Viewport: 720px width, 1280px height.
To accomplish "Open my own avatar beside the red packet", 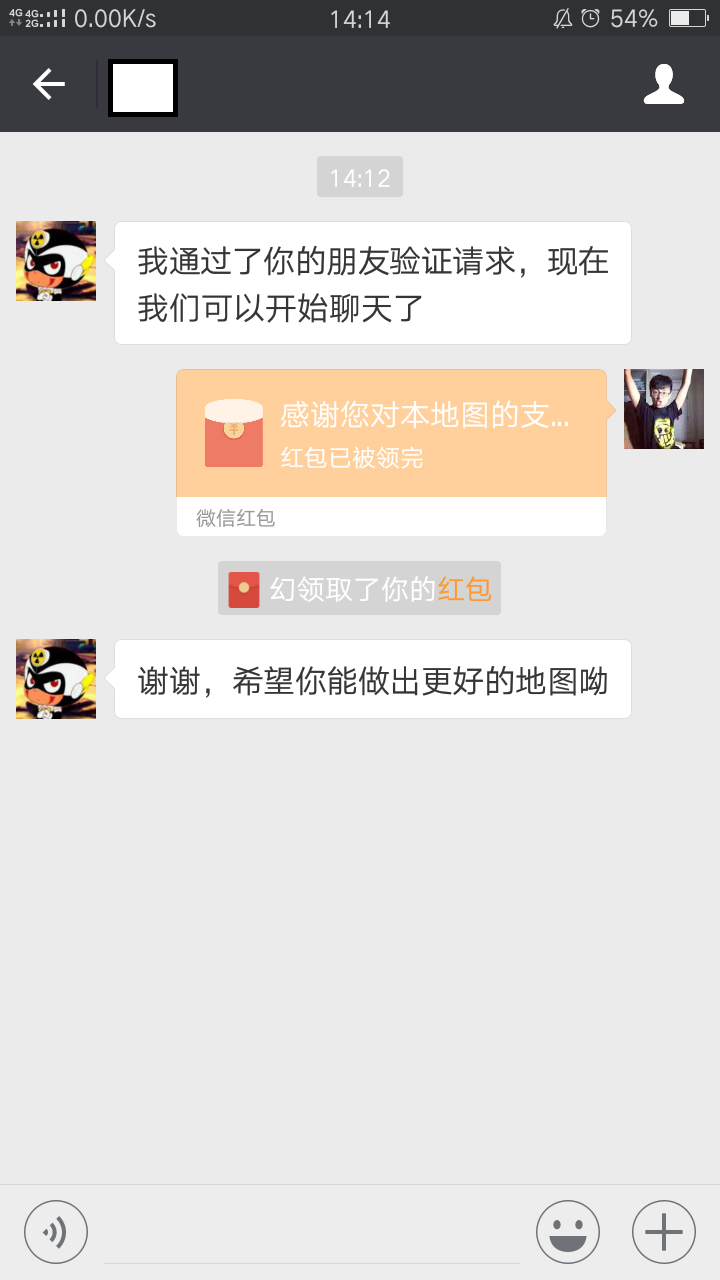I will (x=663, y=409).
